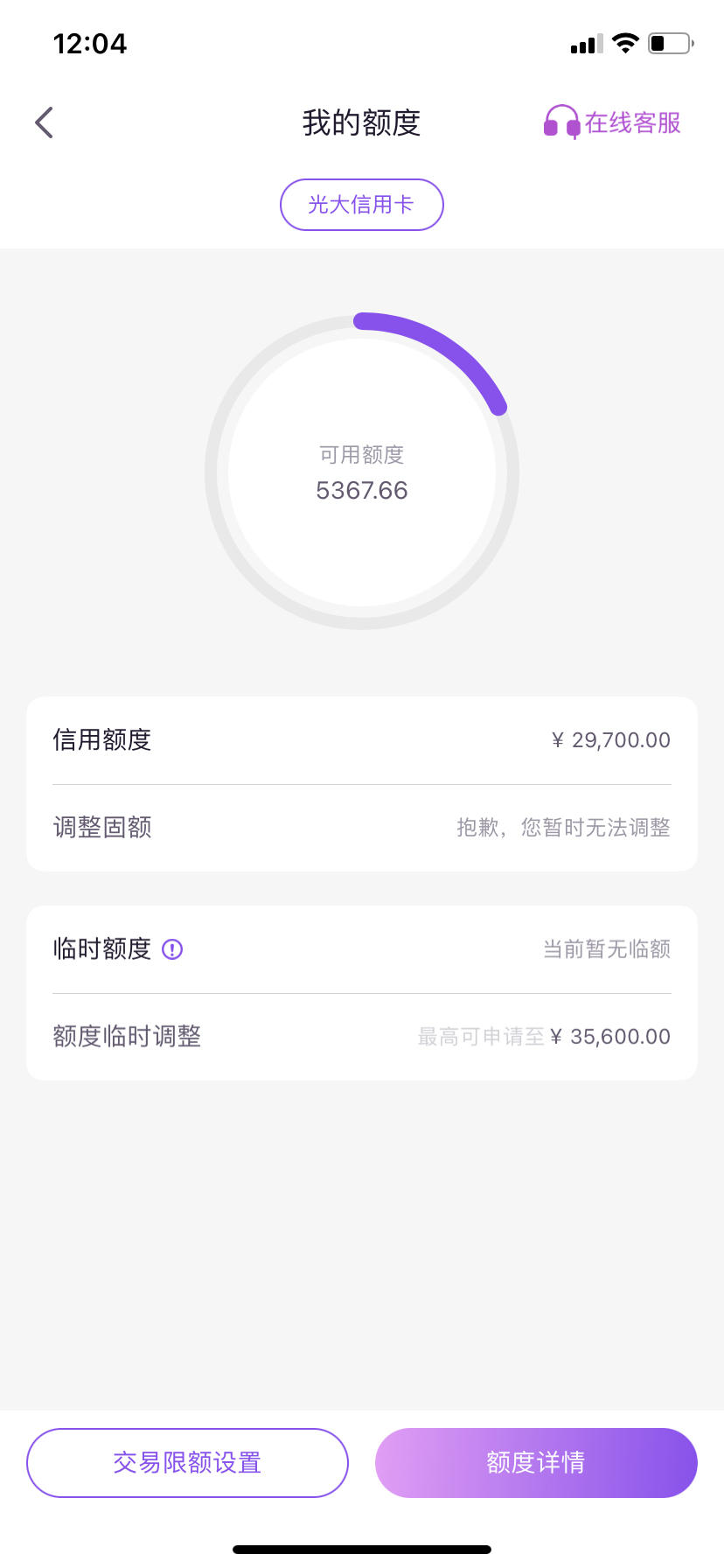Open 交易限额设置
Viewport: 724px width, 1568px height.
pyautogui.click(x=187, y=1463)
